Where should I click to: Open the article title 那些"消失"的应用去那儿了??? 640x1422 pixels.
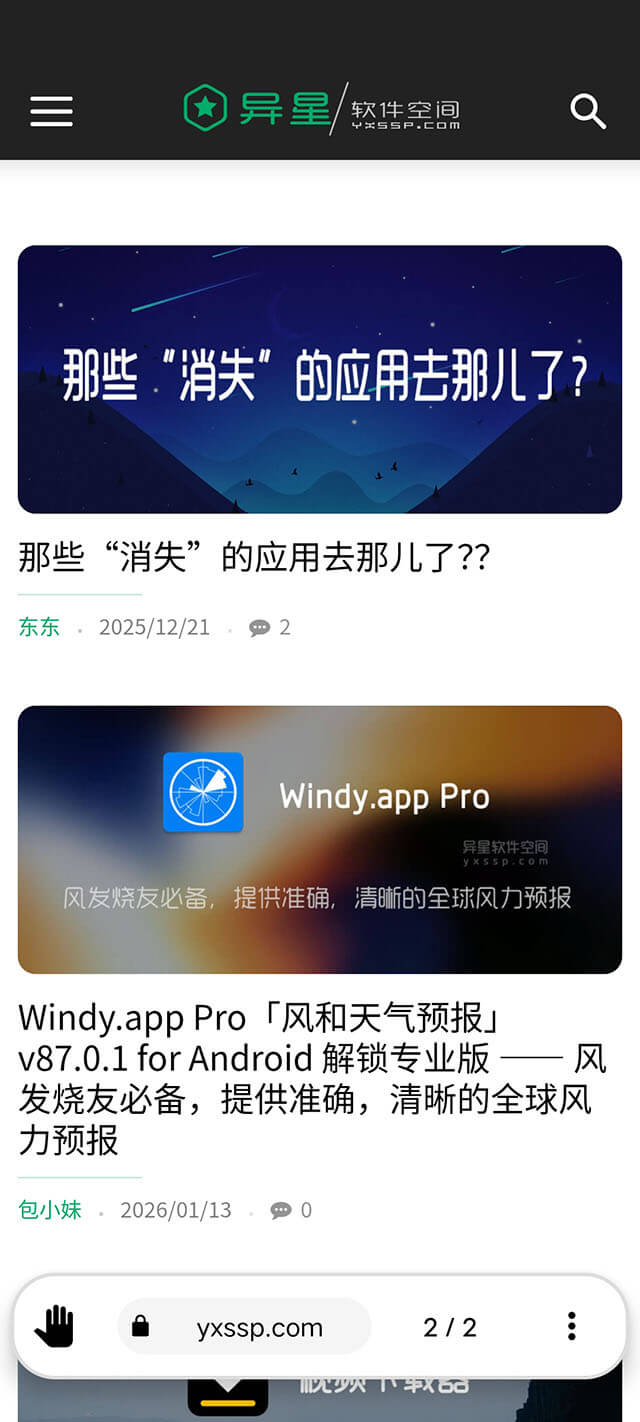click(x=254, y=558)
